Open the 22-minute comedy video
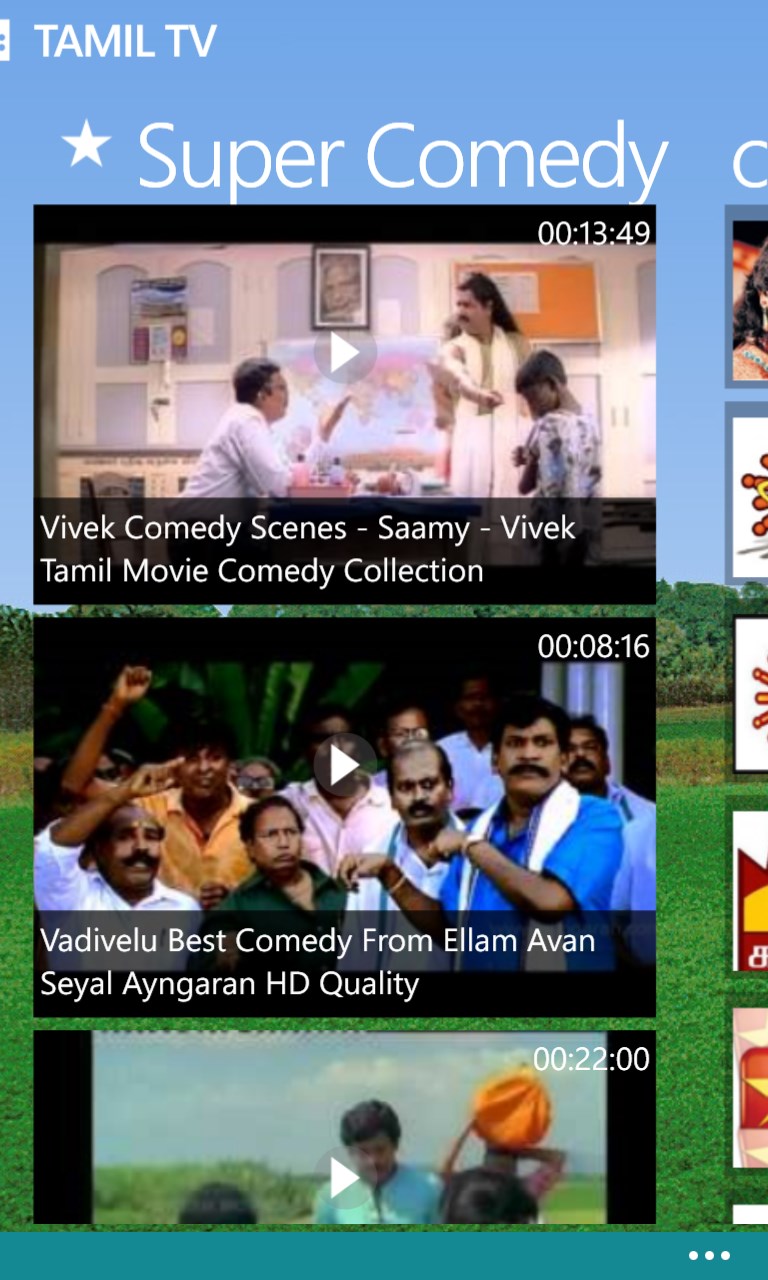768x1280 pixels. [x=344, y=1177]
